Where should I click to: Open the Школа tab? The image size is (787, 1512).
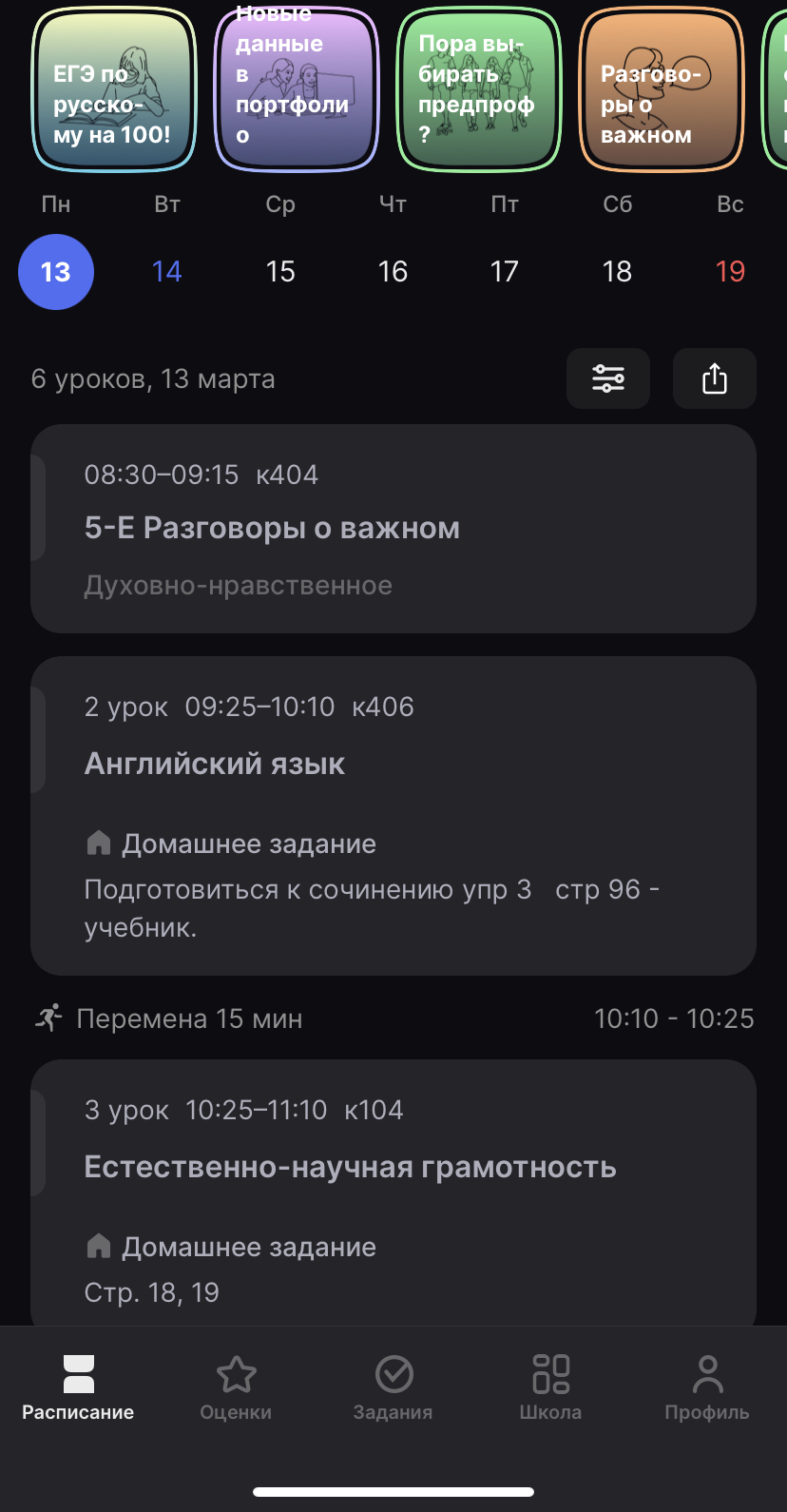coord(550,1388)
